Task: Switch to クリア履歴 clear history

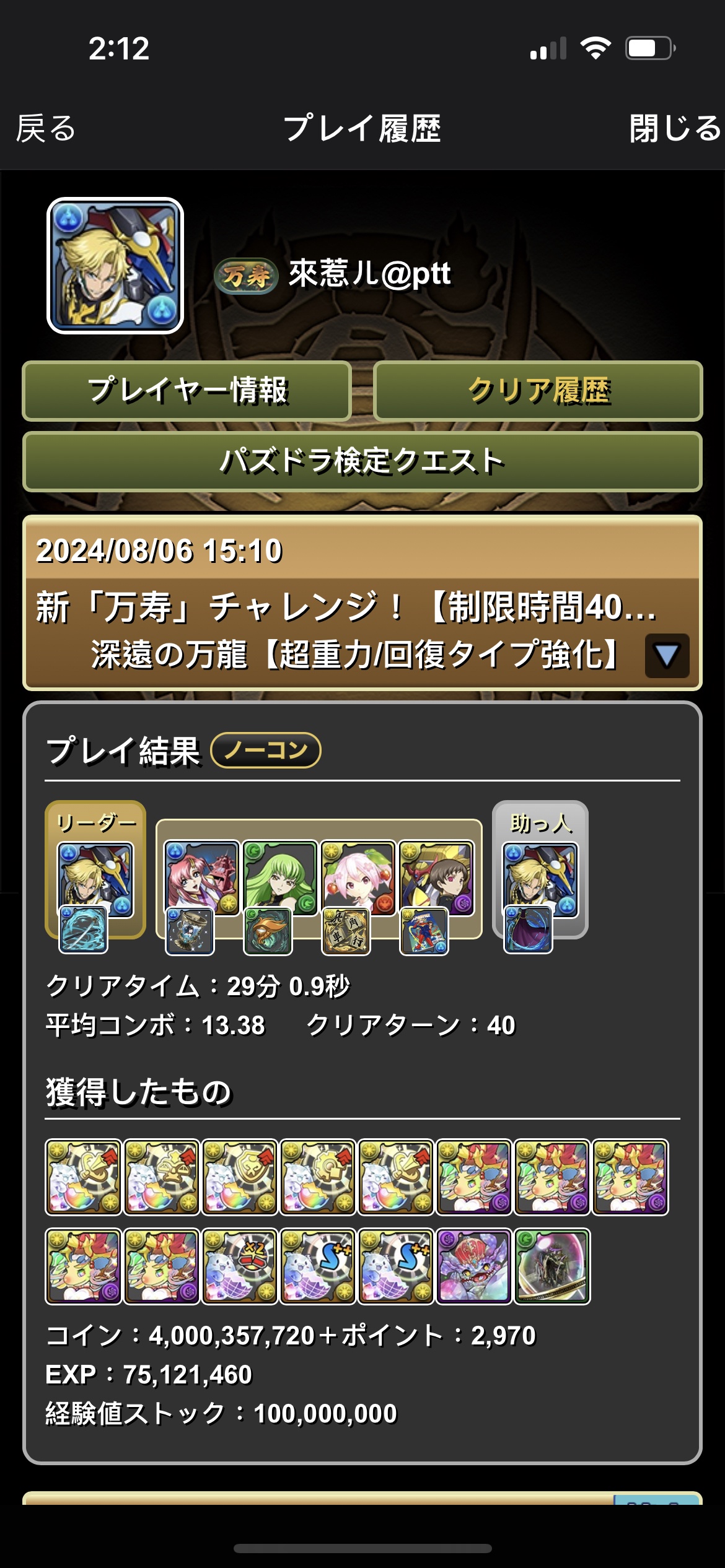Action: [x=538, y=391]
